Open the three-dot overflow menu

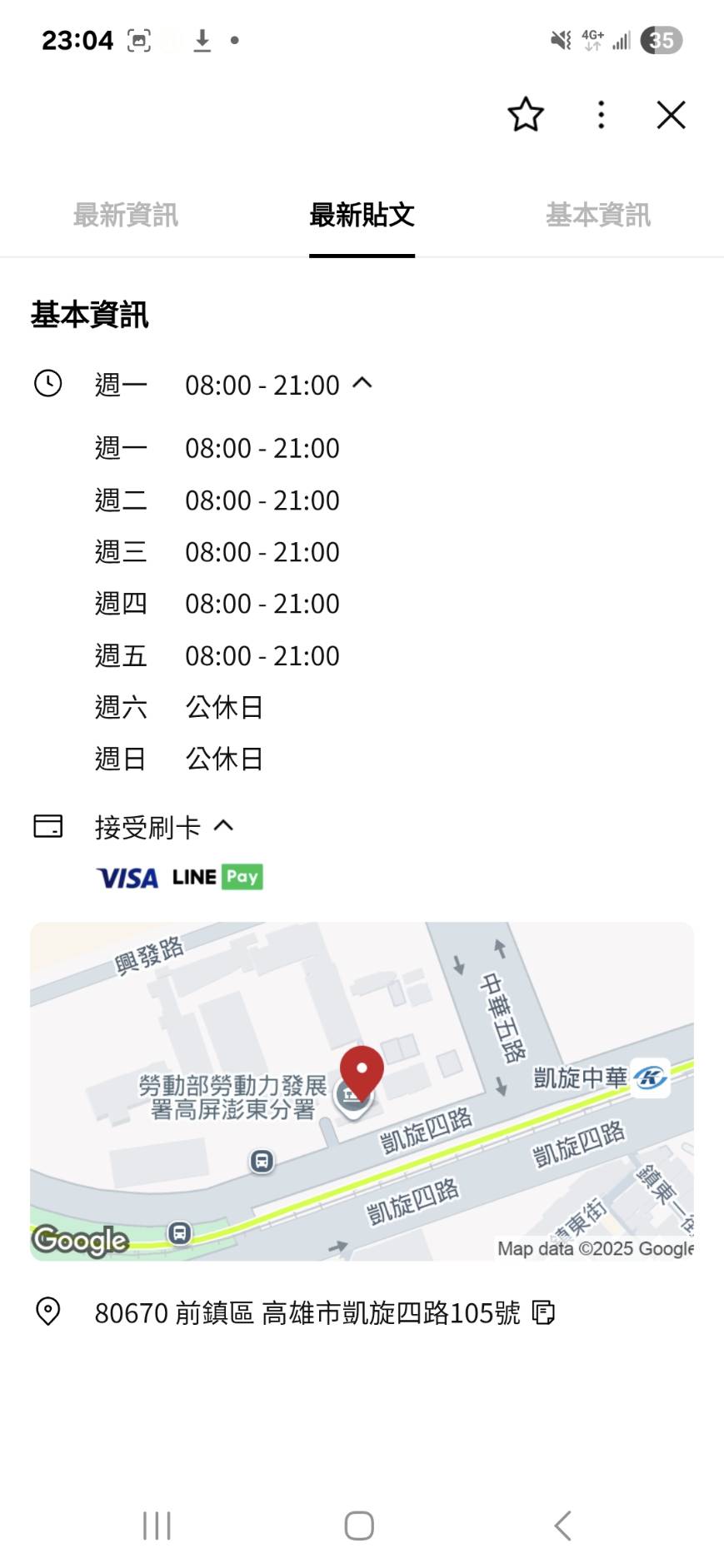(x=601, y=115)
